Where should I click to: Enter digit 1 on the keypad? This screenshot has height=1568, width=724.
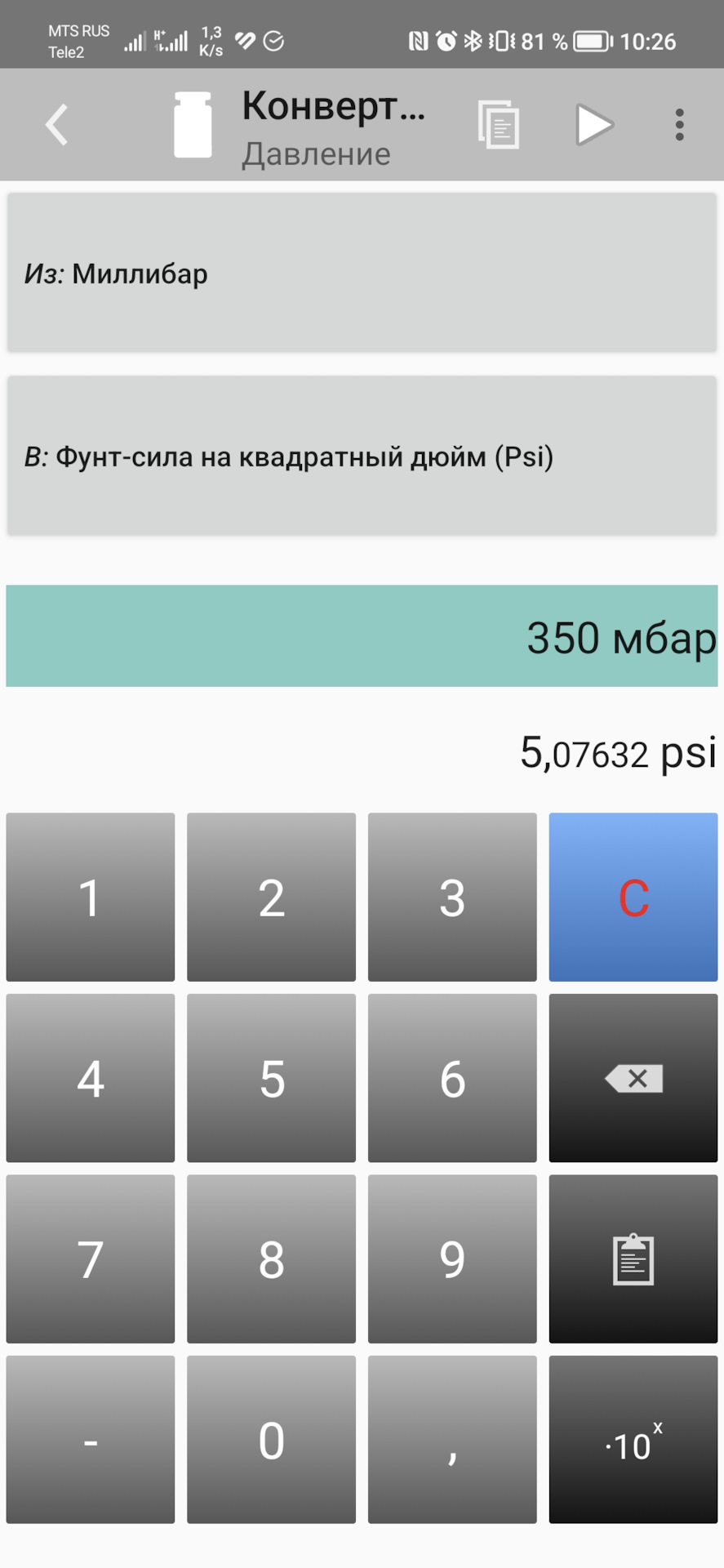91,897
